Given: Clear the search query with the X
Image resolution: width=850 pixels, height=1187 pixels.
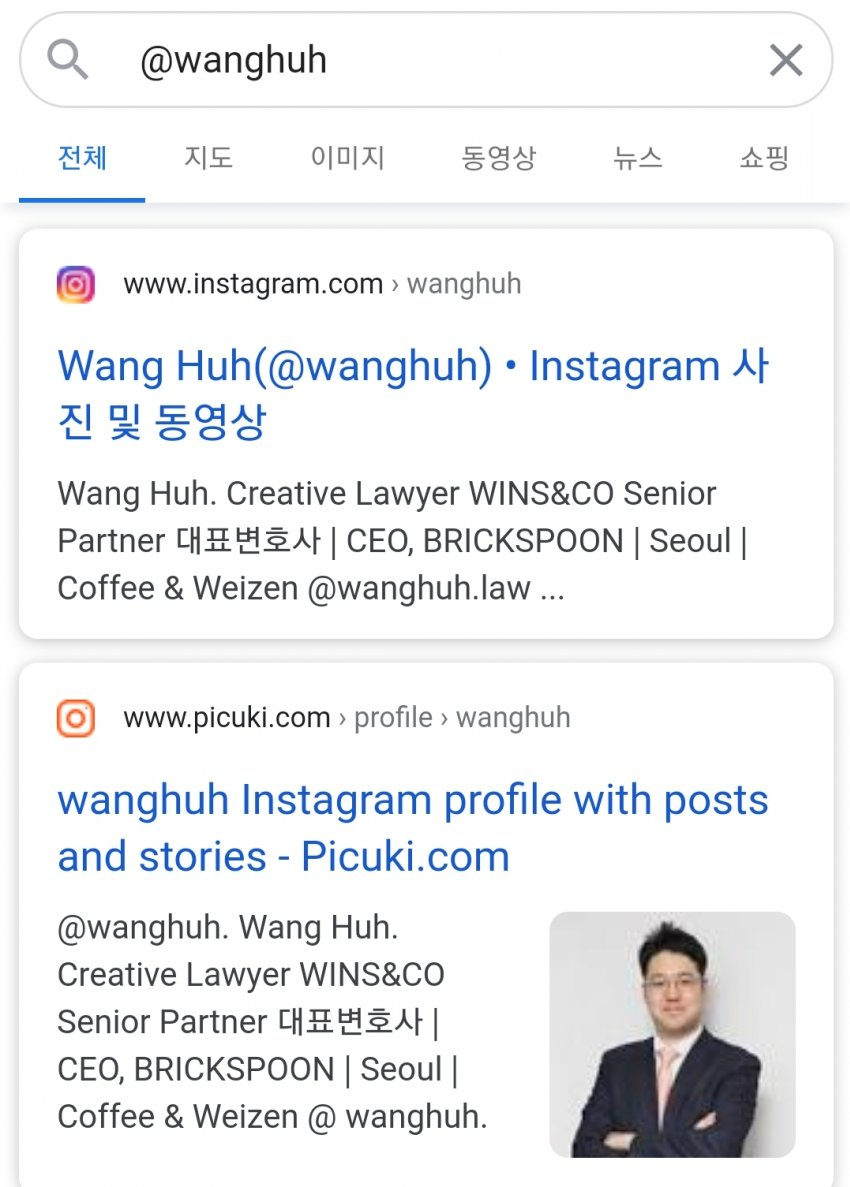Looking at the screenshot, I should (786, 61).
